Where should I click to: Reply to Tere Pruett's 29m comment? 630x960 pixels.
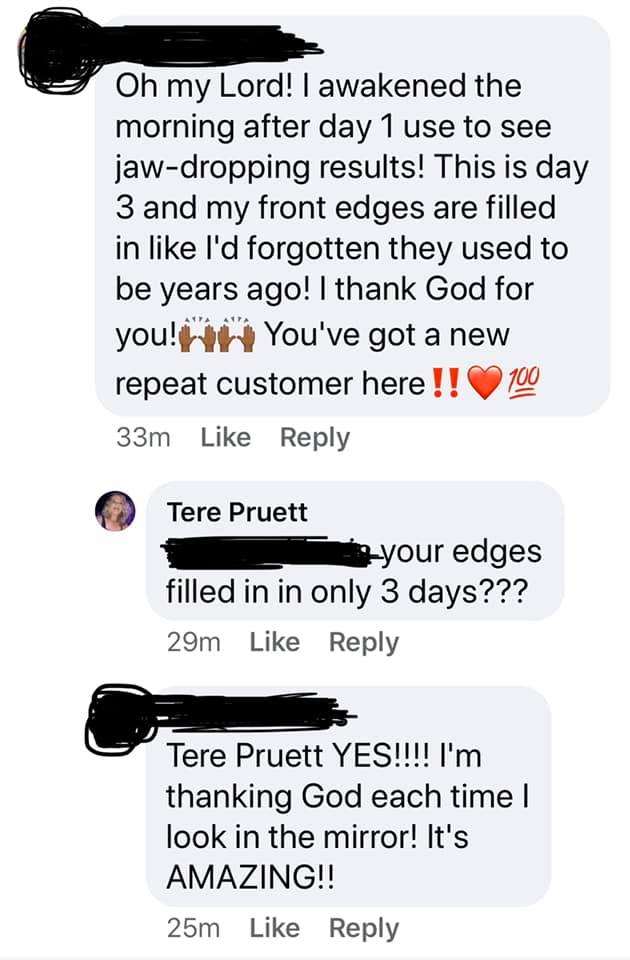pos(363,642)
